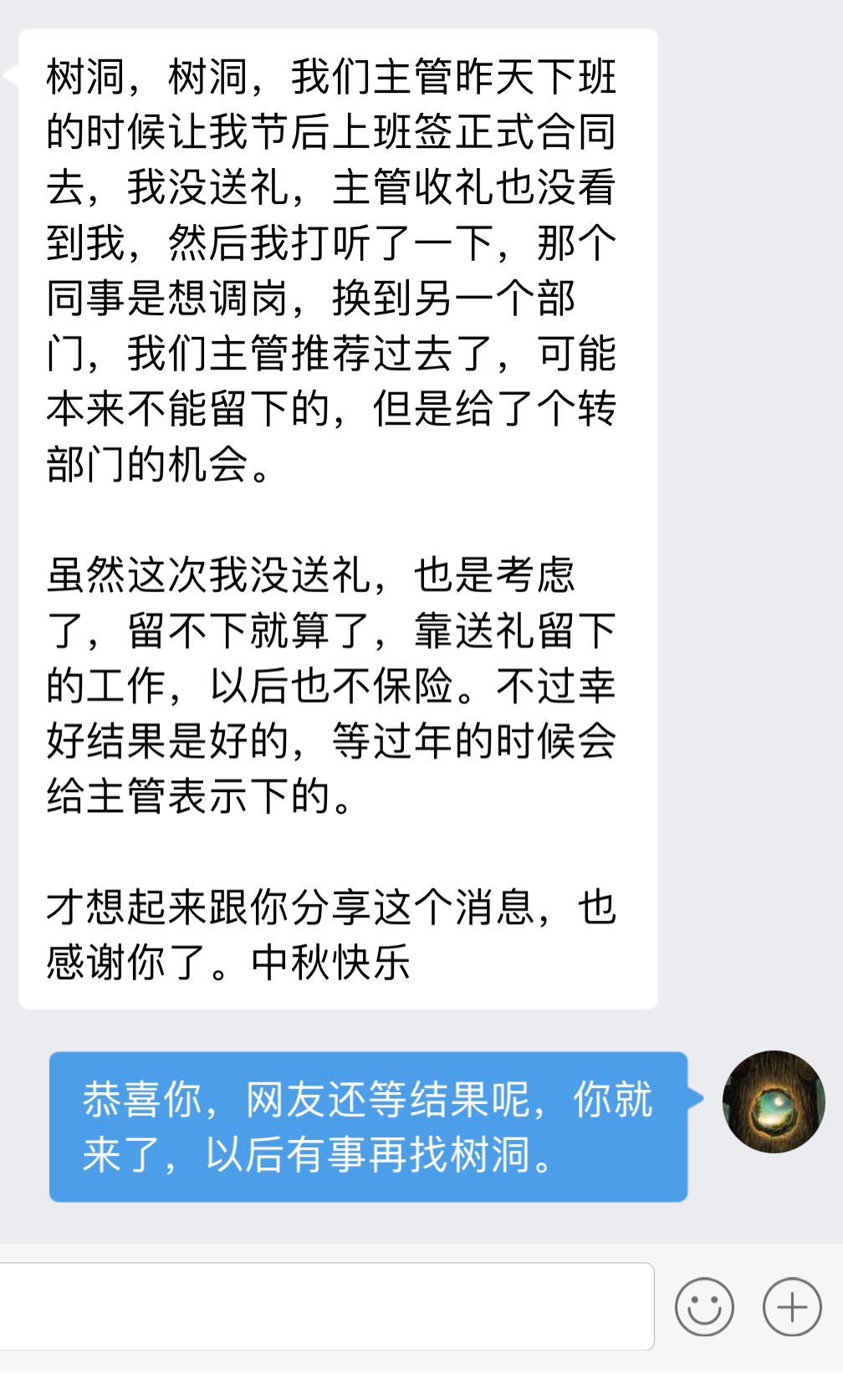Open the tree hole avatar profile
The width and height of the screenshot is (843, 1400).
coord(774,1102)
